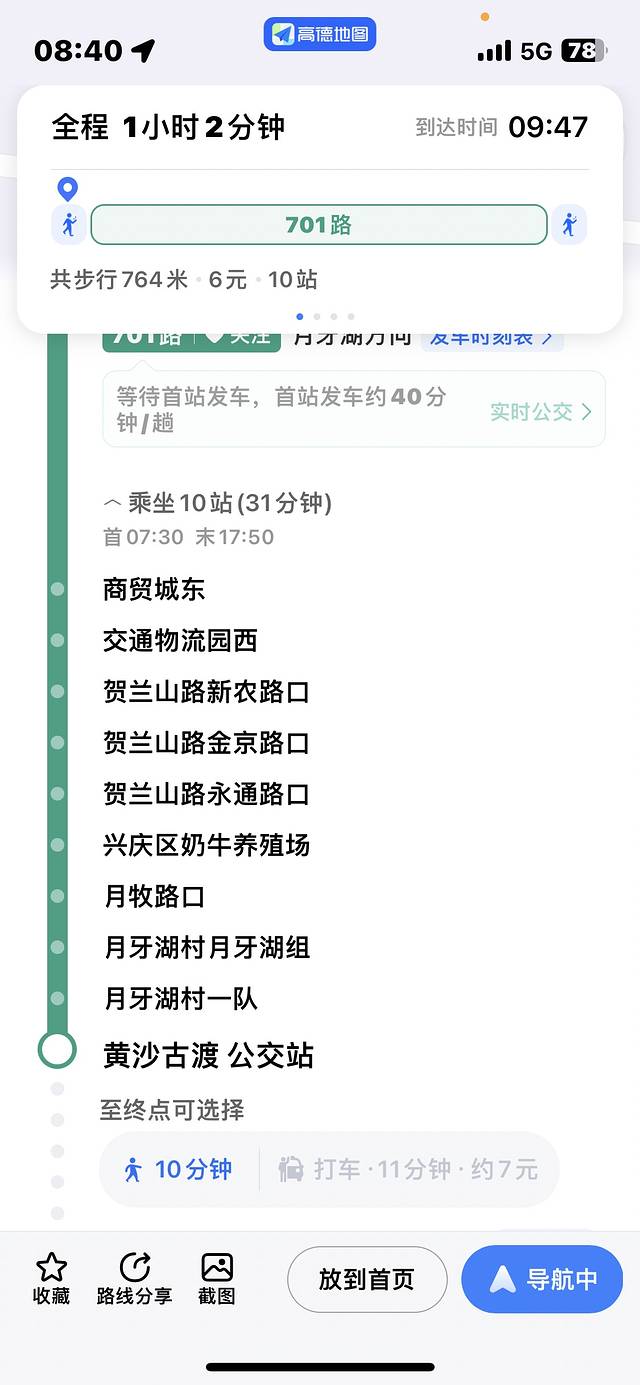Image resolution: width=640 pixels, height=1385 pixels.
Task: Select the 10分钟 walking option
Action: [178, 1169]
